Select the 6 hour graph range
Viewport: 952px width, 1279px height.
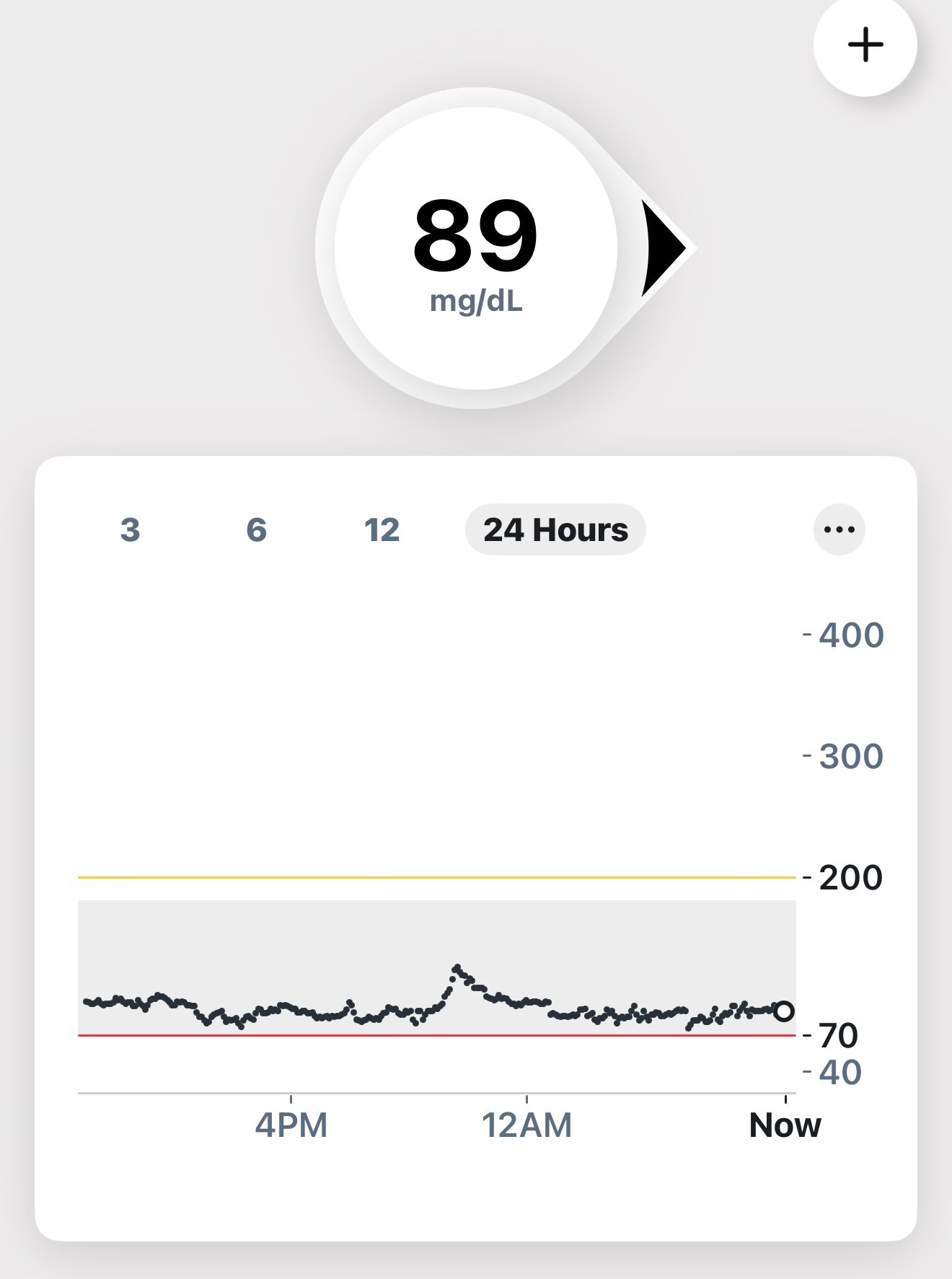point(257,530)
